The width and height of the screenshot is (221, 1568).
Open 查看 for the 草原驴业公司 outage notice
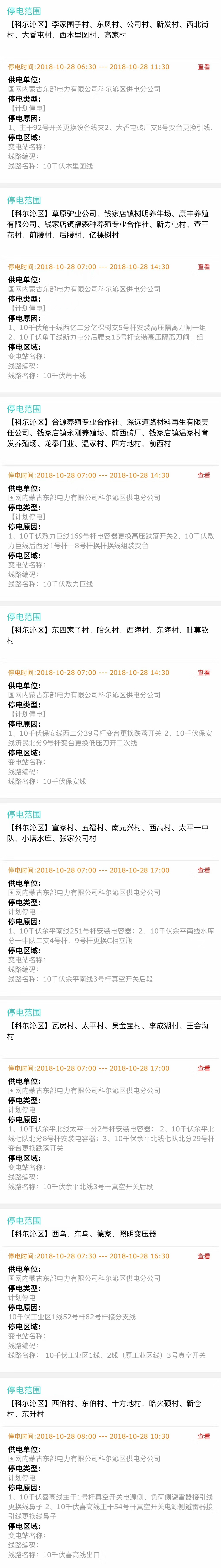[203, 267]
